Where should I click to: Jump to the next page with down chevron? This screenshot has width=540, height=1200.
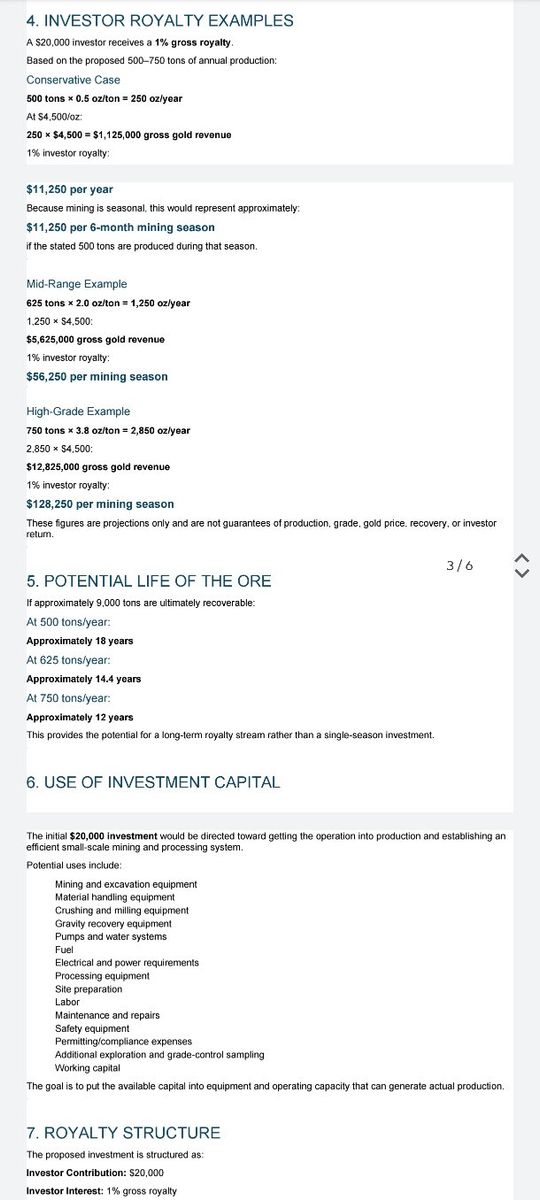coord(519,573)
